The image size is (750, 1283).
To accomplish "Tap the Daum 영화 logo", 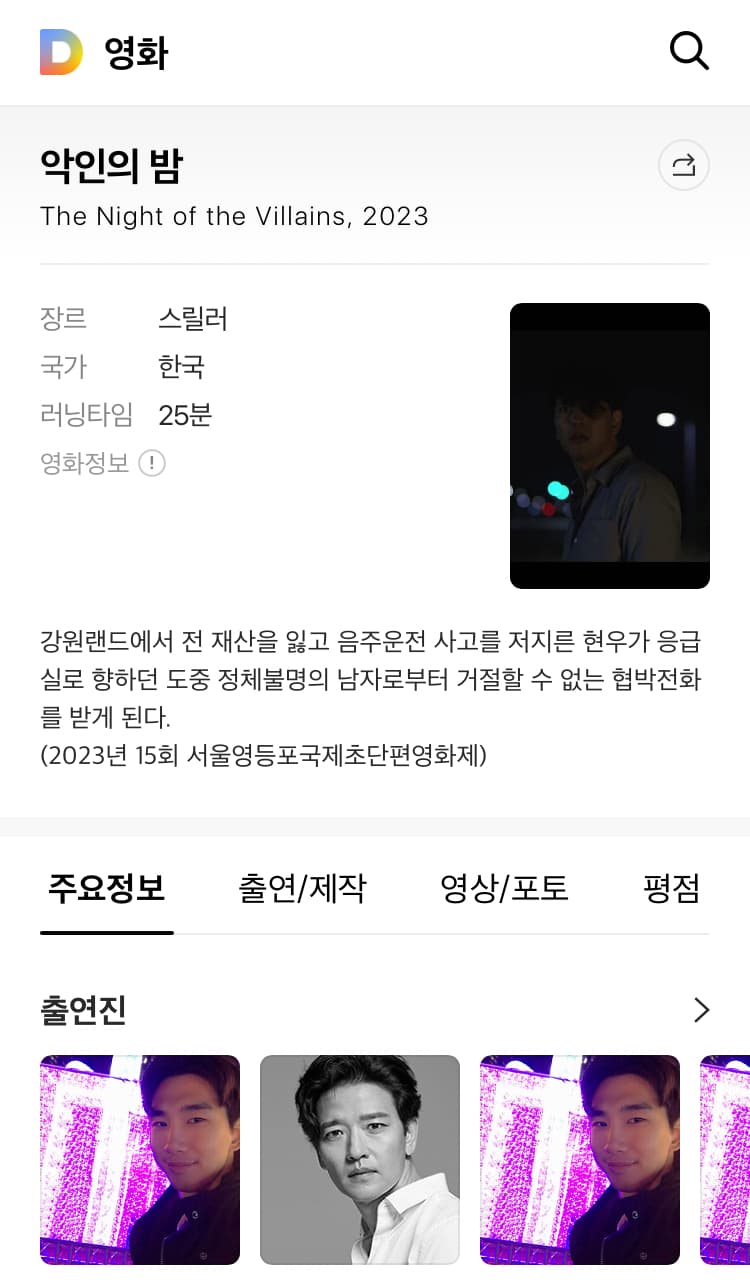I will pos(104,52).
